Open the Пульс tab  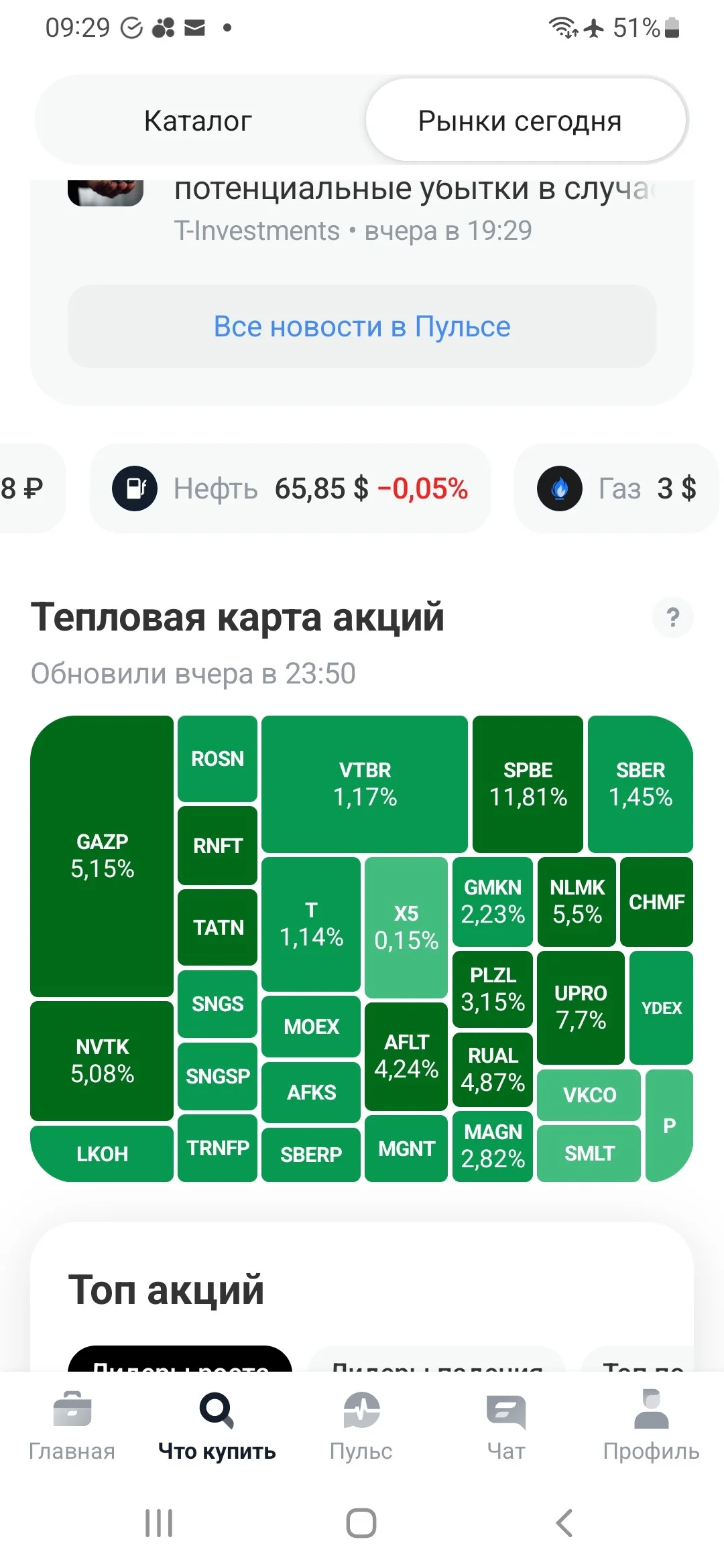tap(361, 1425)
